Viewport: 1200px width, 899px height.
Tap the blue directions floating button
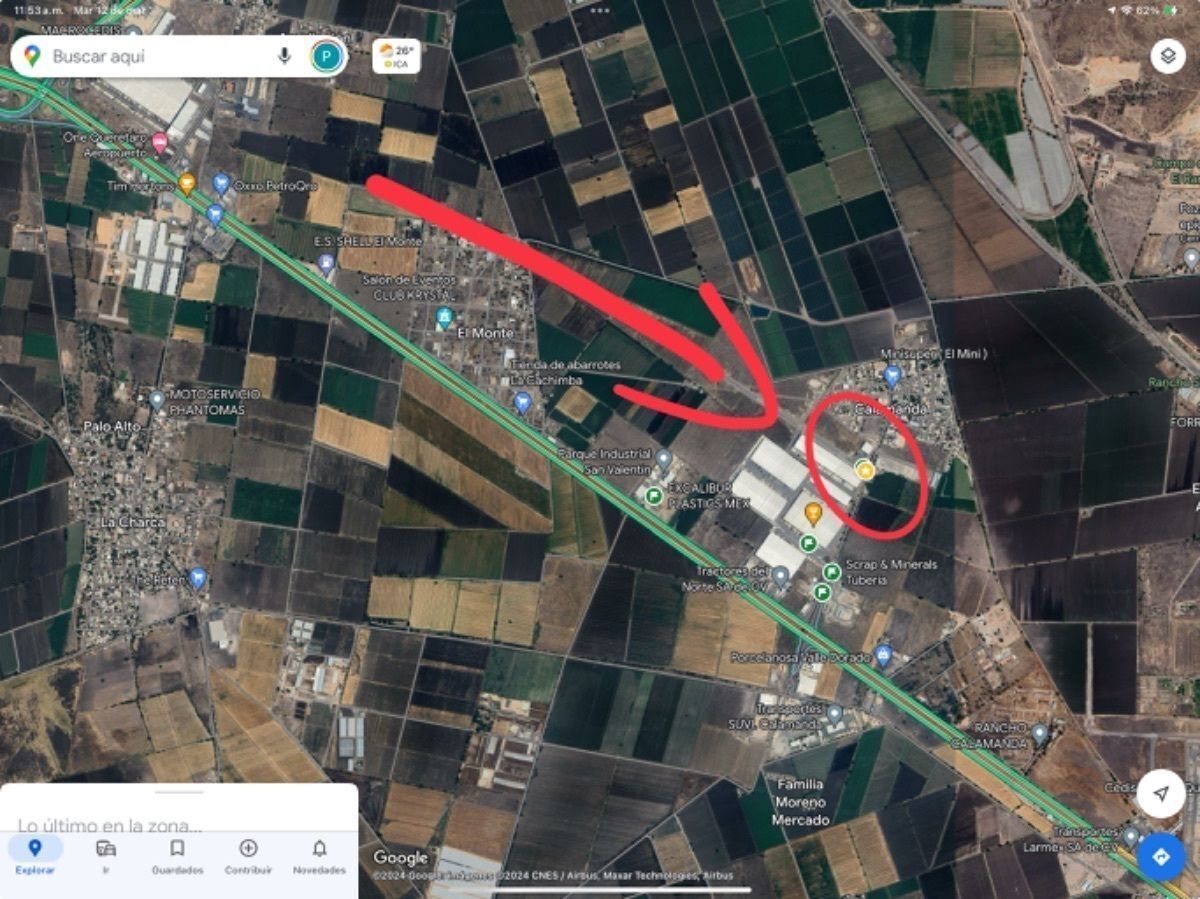tap(1161, 857)
